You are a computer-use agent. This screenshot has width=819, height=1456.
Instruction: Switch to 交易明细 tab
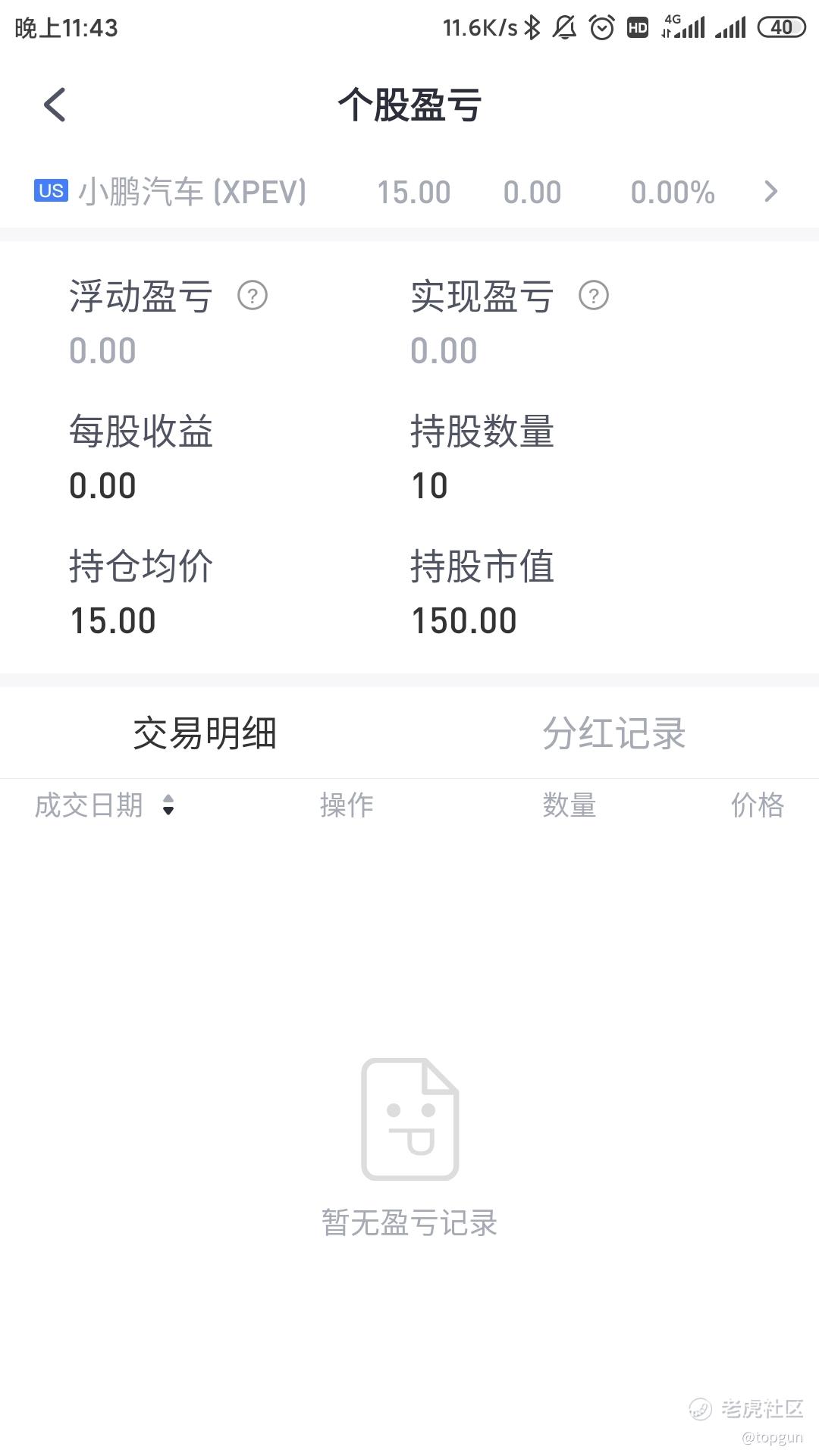205,733
